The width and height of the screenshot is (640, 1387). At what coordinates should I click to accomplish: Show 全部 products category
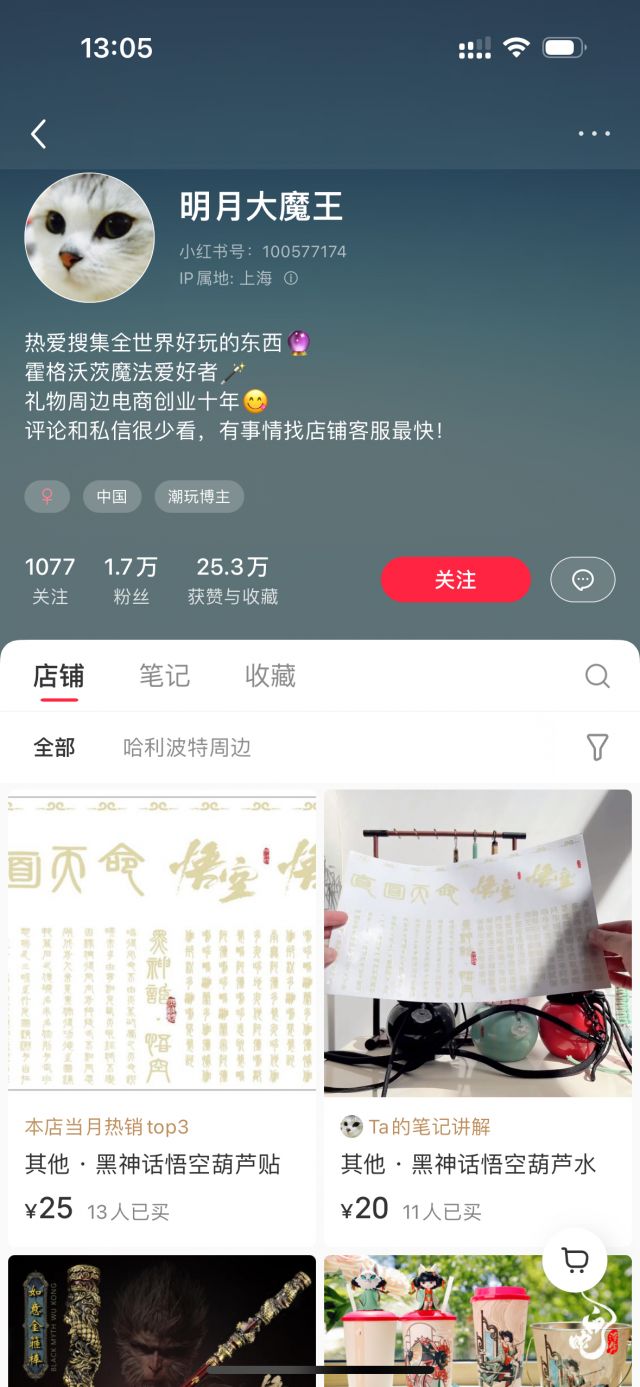coord(54,747)
